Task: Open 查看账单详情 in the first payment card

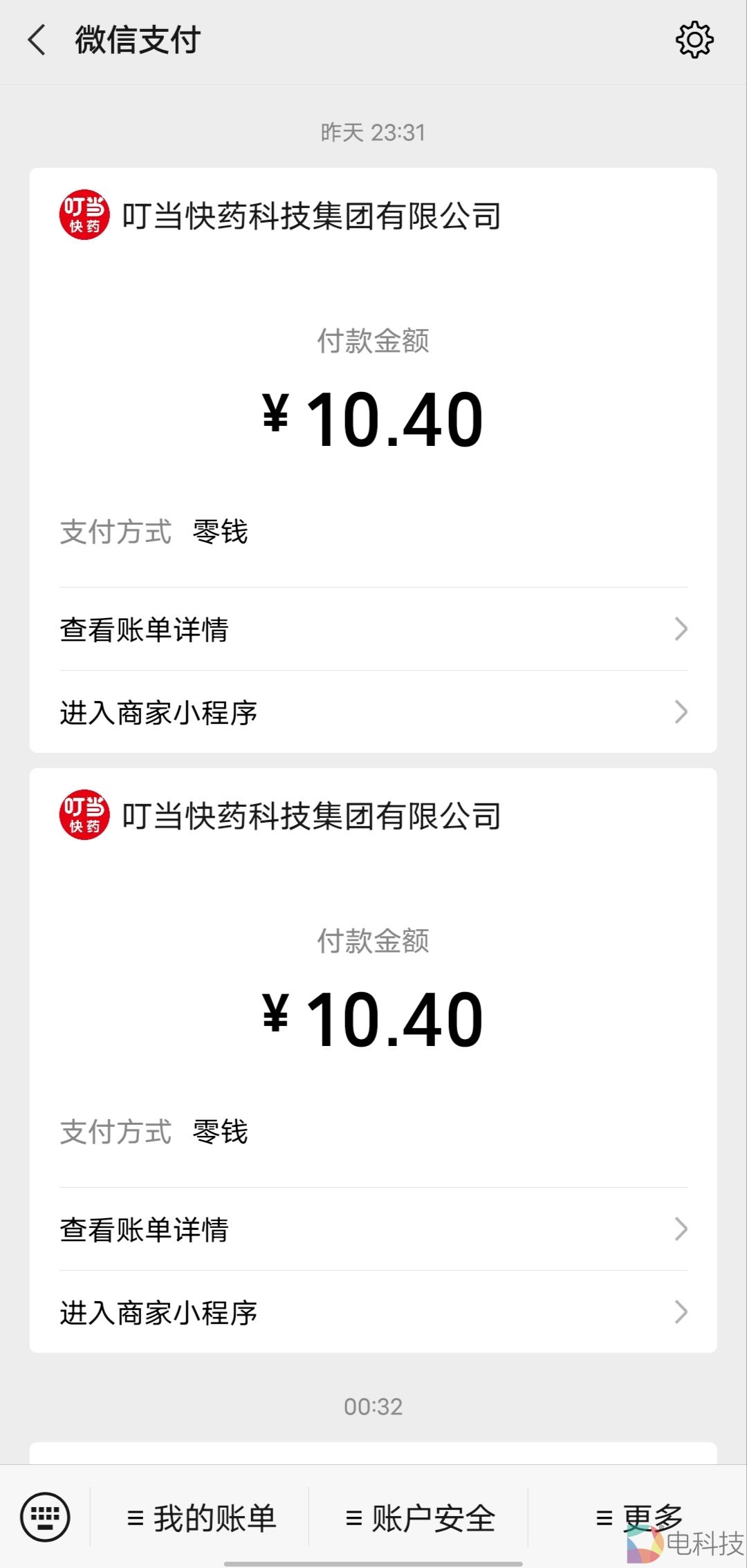Action: [373, 629]
